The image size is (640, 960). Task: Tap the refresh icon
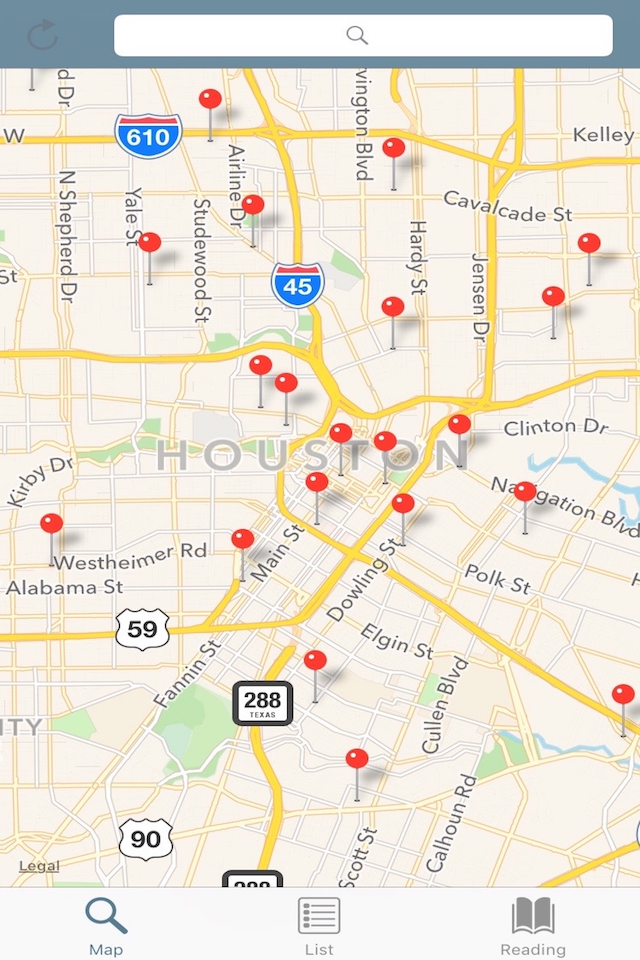coord(43,36)
